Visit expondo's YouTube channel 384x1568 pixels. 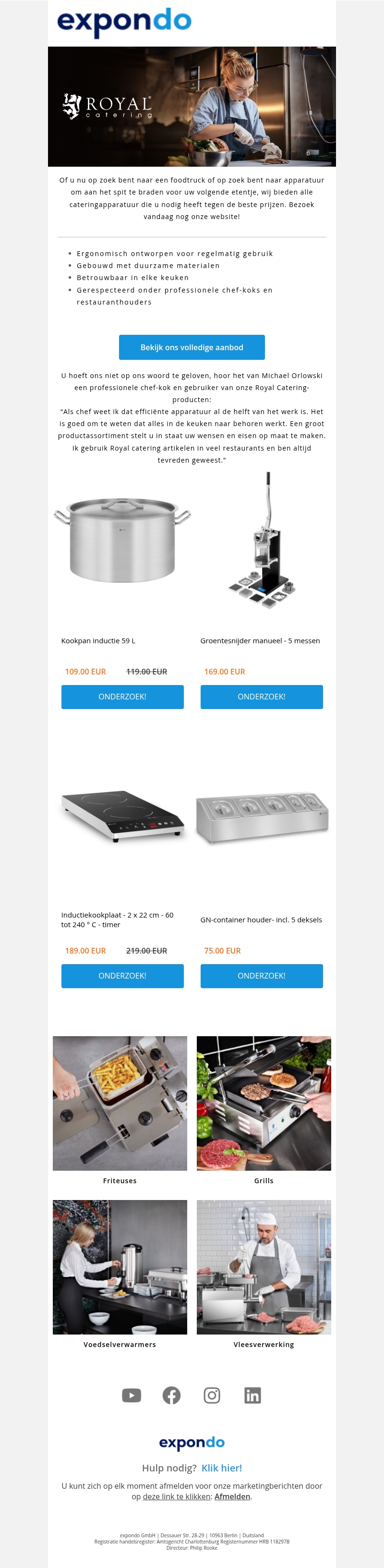pyautogui.click(x=132, y=1395)
